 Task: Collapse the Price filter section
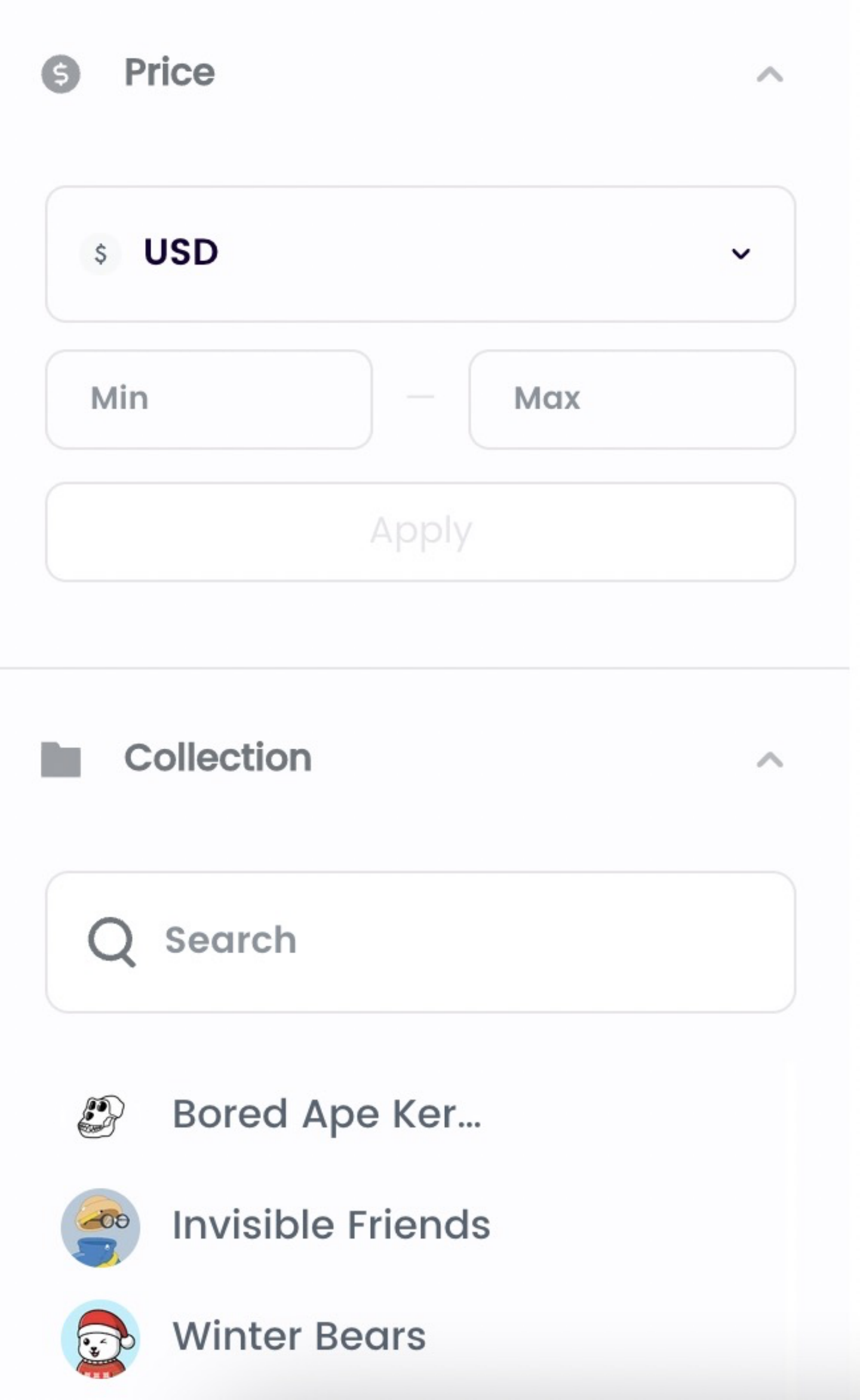[x=769, y=74]
